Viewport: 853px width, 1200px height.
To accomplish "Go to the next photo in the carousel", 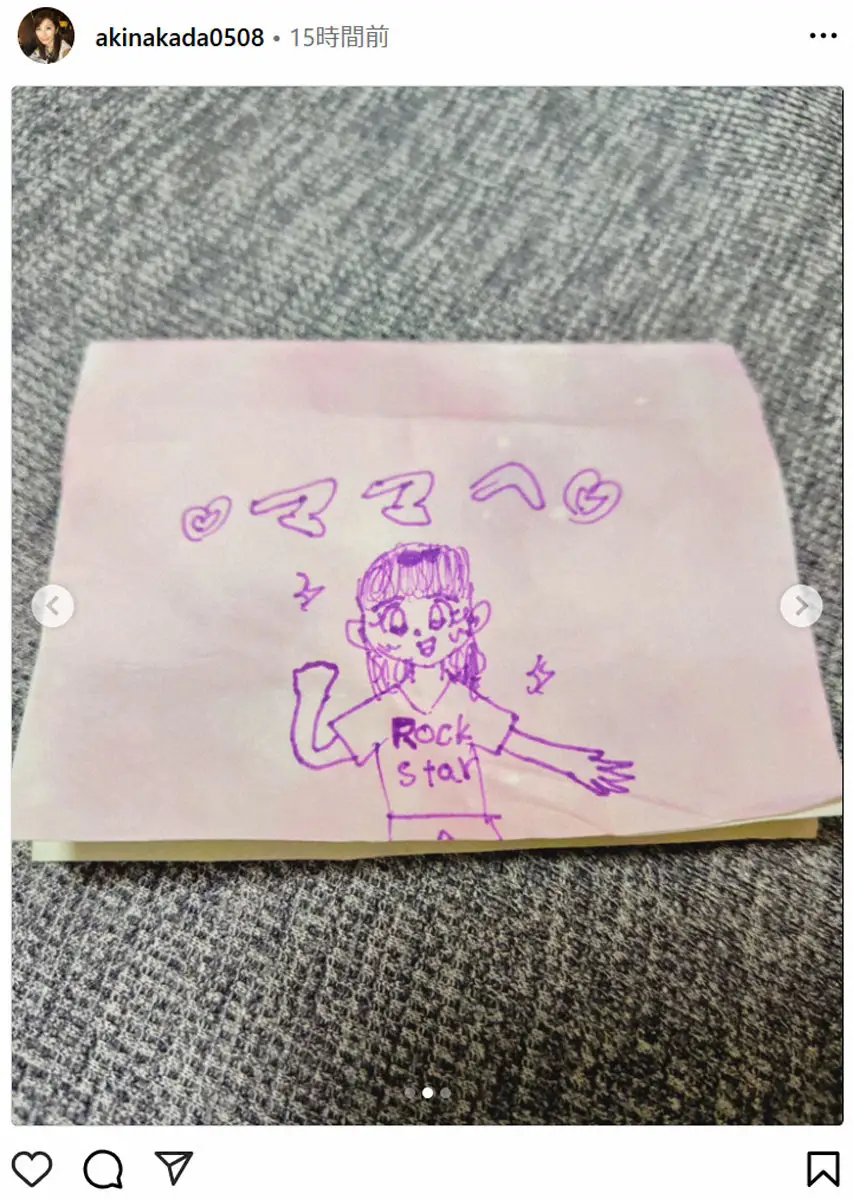I will pos(800,606).
